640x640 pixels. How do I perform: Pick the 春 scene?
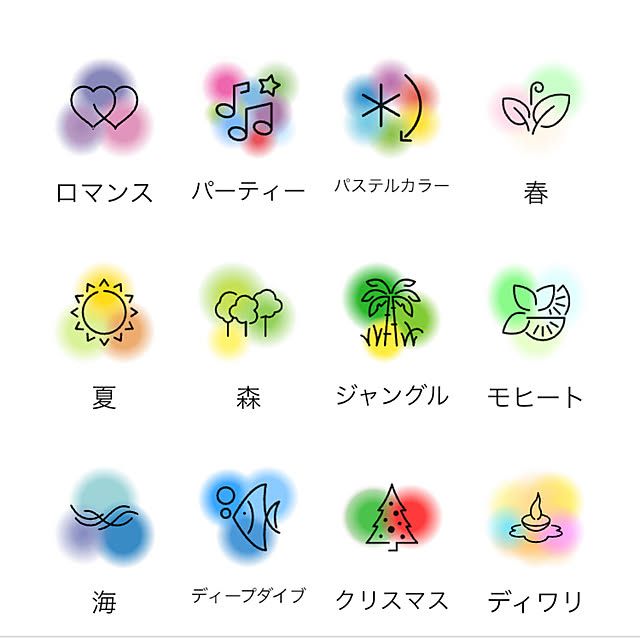click(536, 112)
